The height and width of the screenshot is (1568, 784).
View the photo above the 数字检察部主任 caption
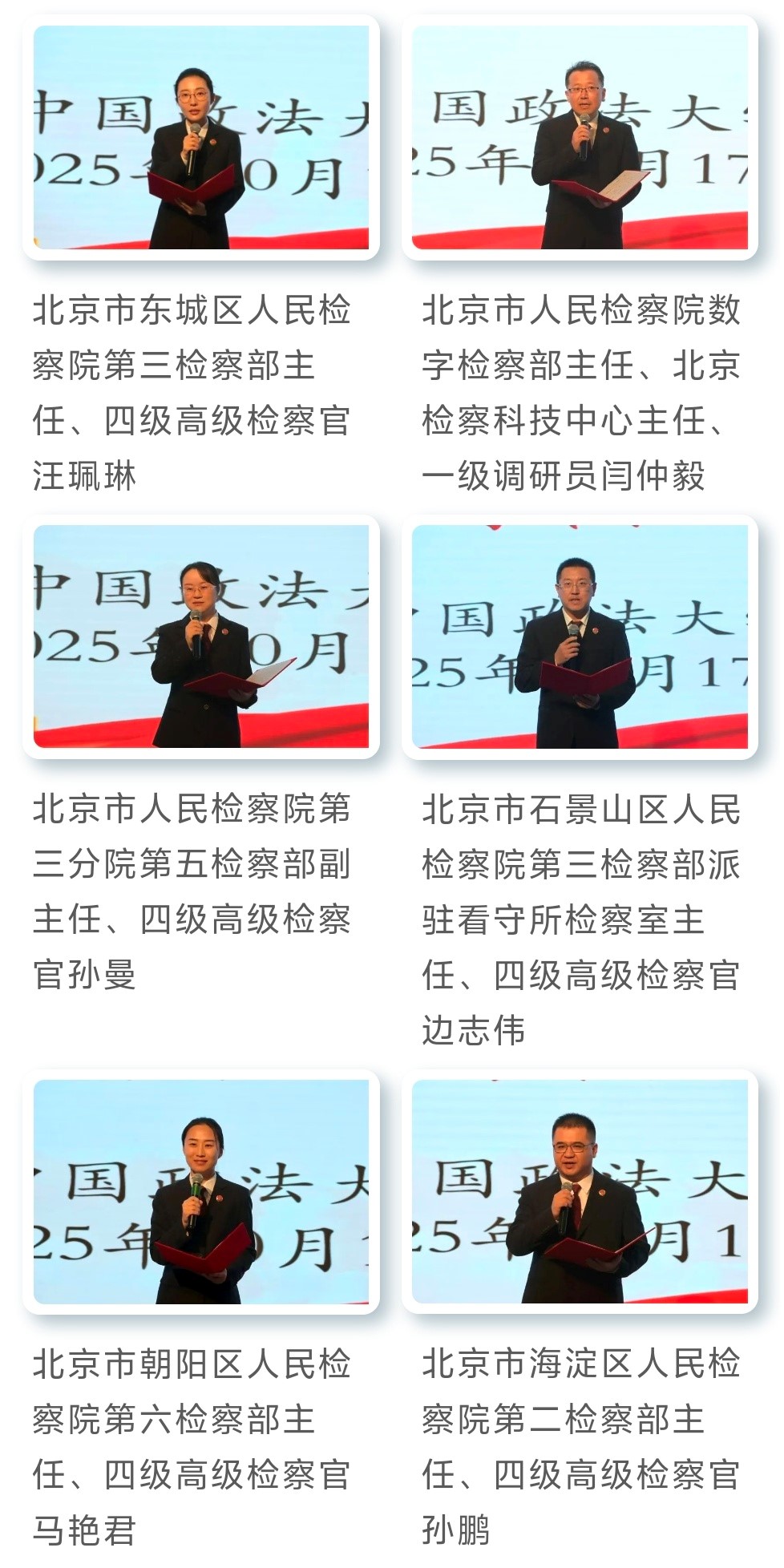pos(580,138)
